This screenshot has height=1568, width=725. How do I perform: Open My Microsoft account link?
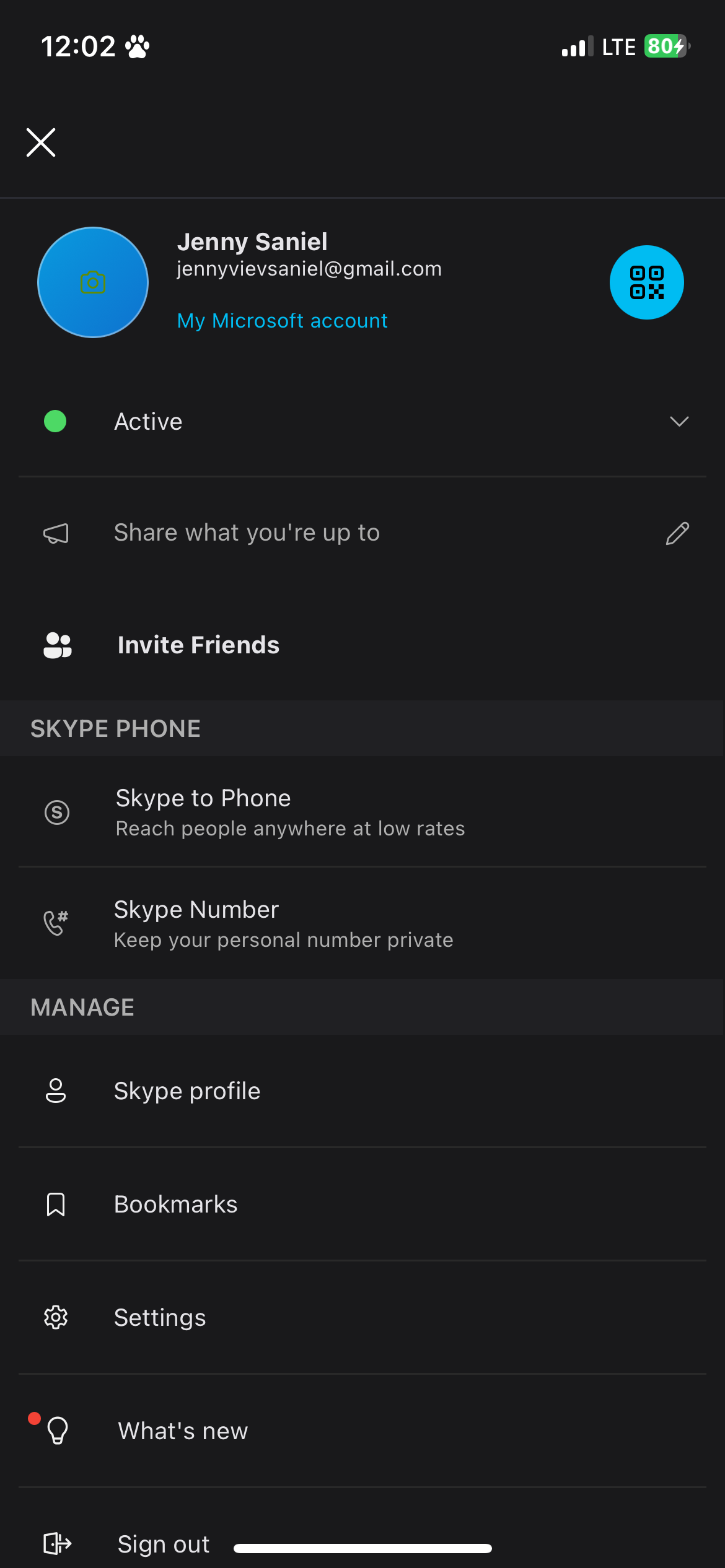282,321
